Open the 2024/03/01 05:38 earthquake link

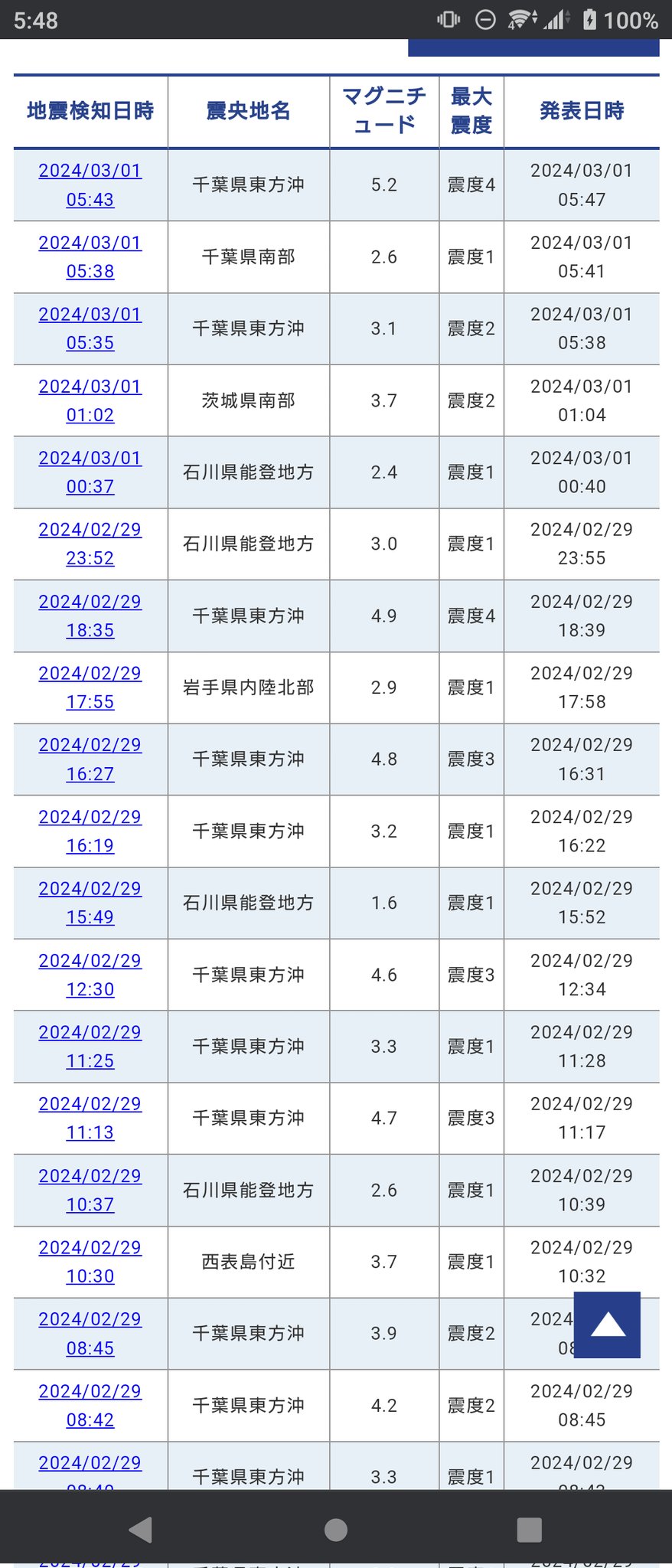click(x=90, y=256)
